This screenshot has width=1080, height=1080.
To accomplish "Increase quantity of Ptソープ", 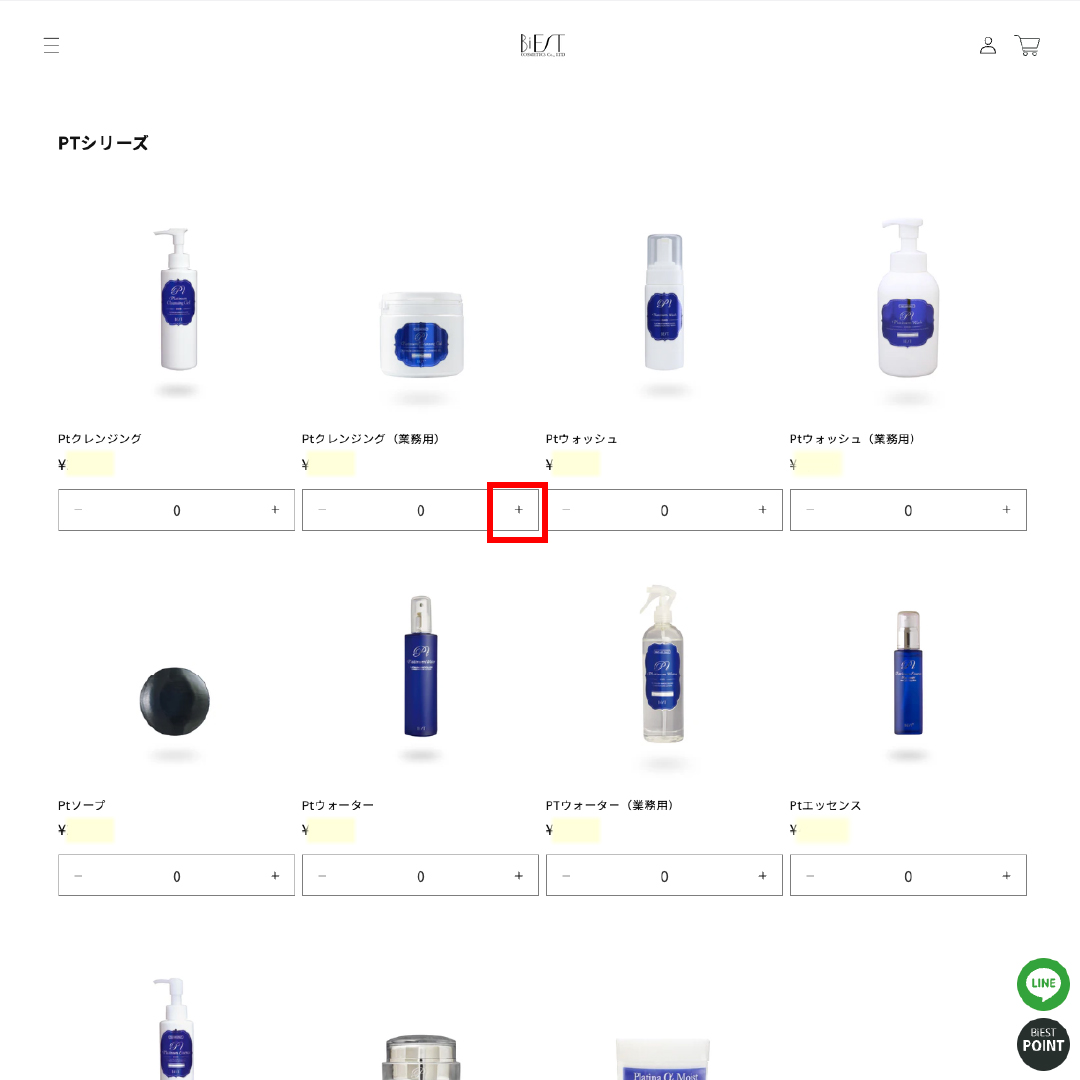I will coord(275,876).
